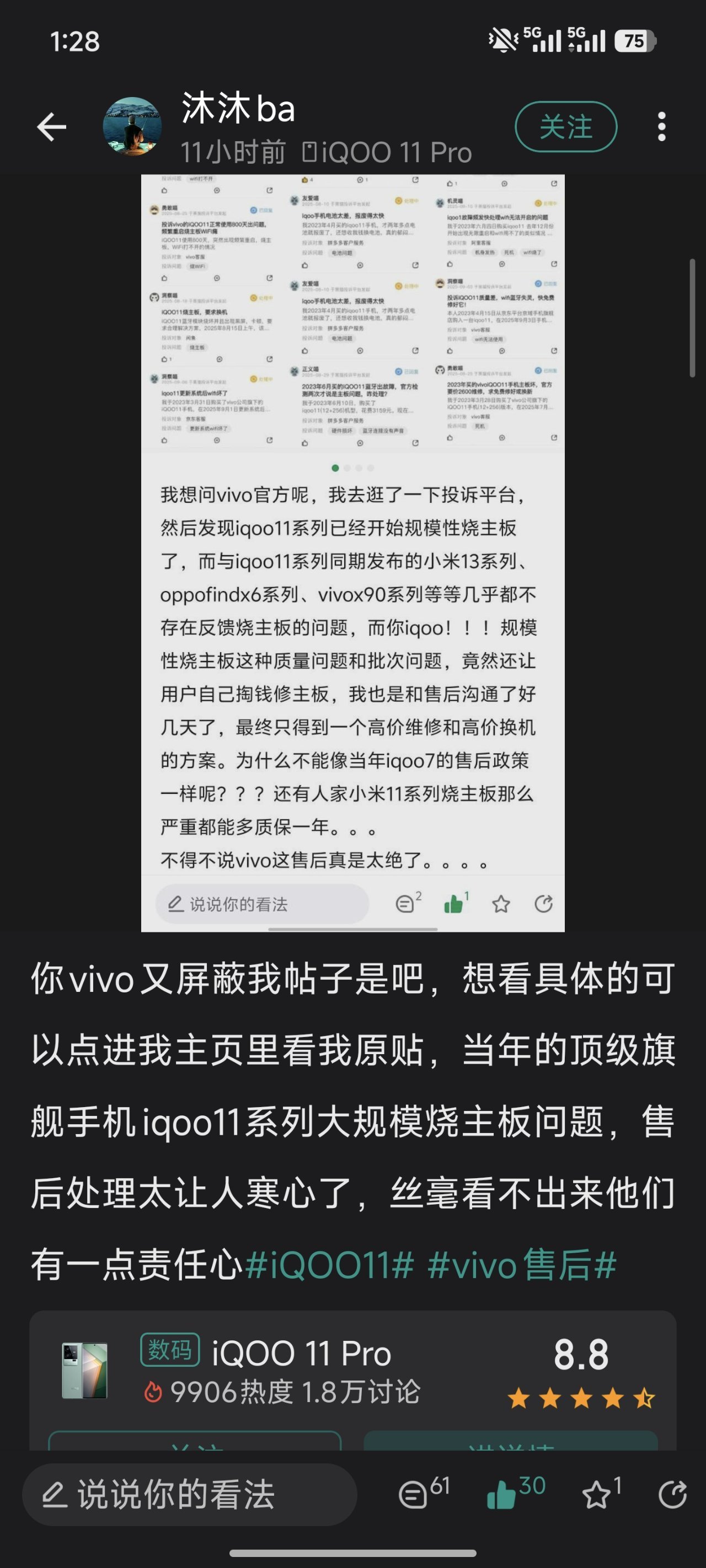Open the #vivo售后# hashtag topic
Image resolution: width=706 pixels, height=1568 pixels.
522,1265
